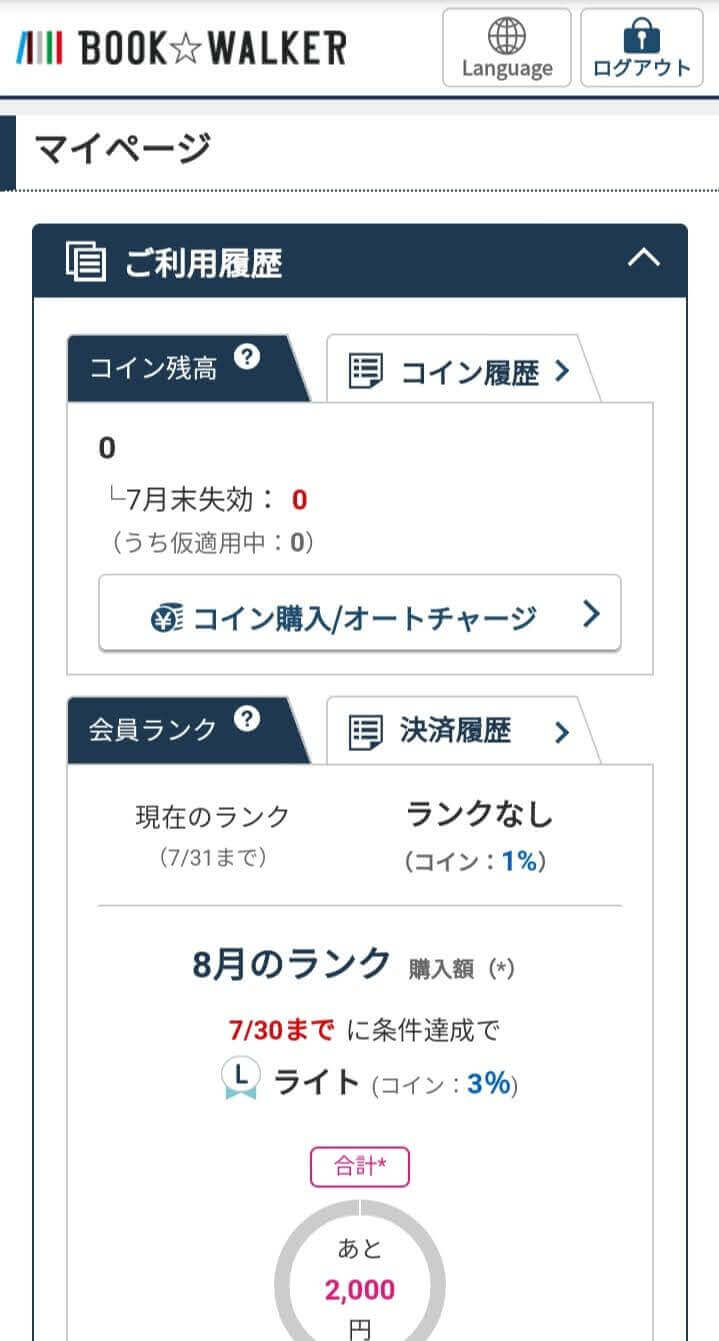Image resolution: width=719 pixels, height=1341 pixels.
Task: Open the 決済履歴 tab
Action: point(461,732)
